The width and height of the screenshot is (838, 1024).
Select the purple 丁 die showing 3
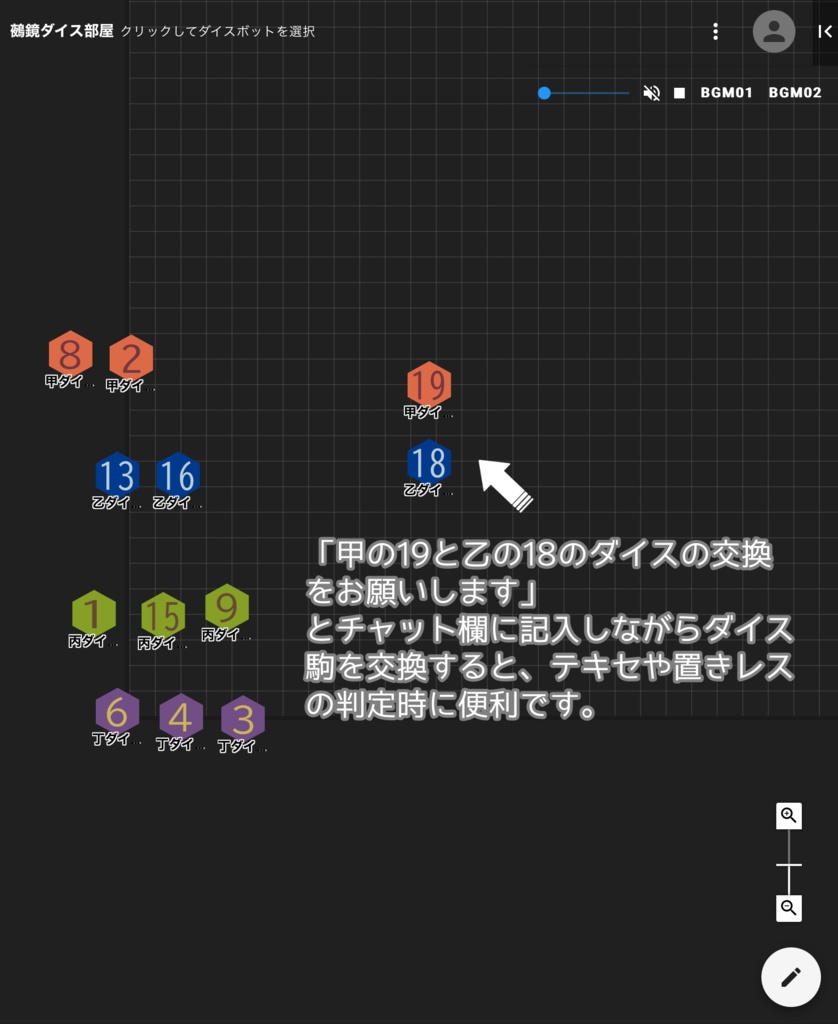242,718
